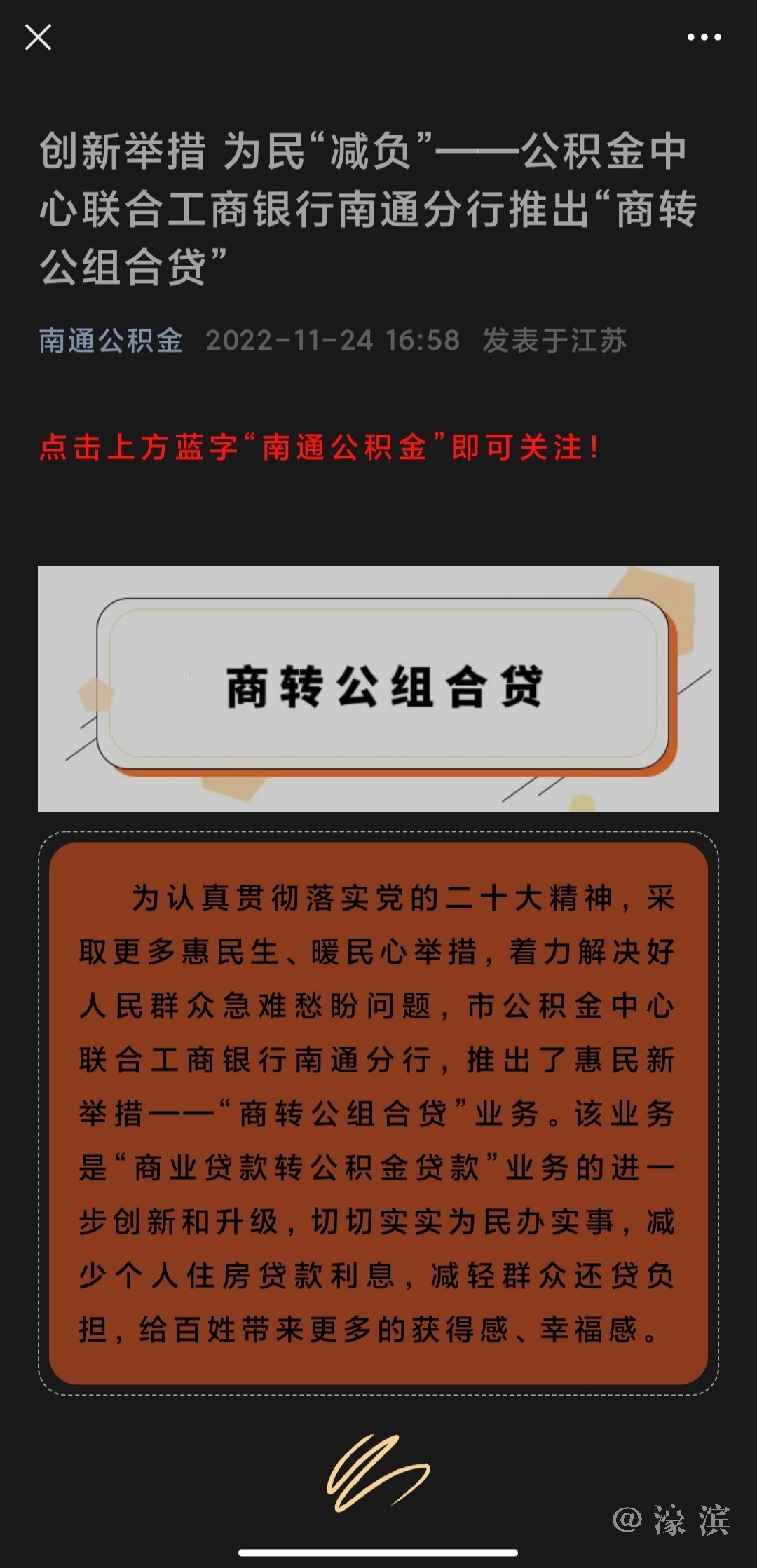Image resolution: width=757 pixels, height=1568 pixels.
Task: Open the three-dot overflow menu
Action: coord(704,37)
